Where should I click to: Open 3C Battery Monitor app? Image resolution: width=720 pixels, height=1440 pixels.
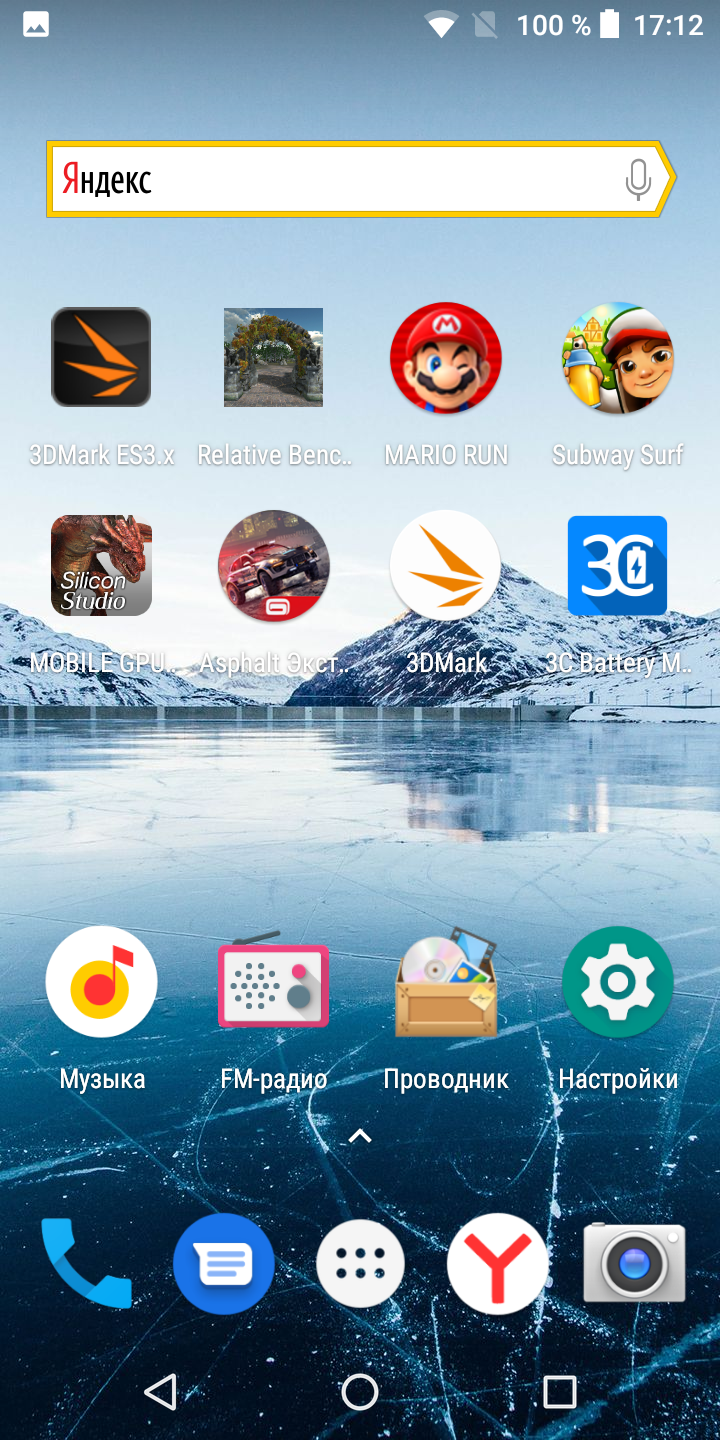[x=617, y=566]
